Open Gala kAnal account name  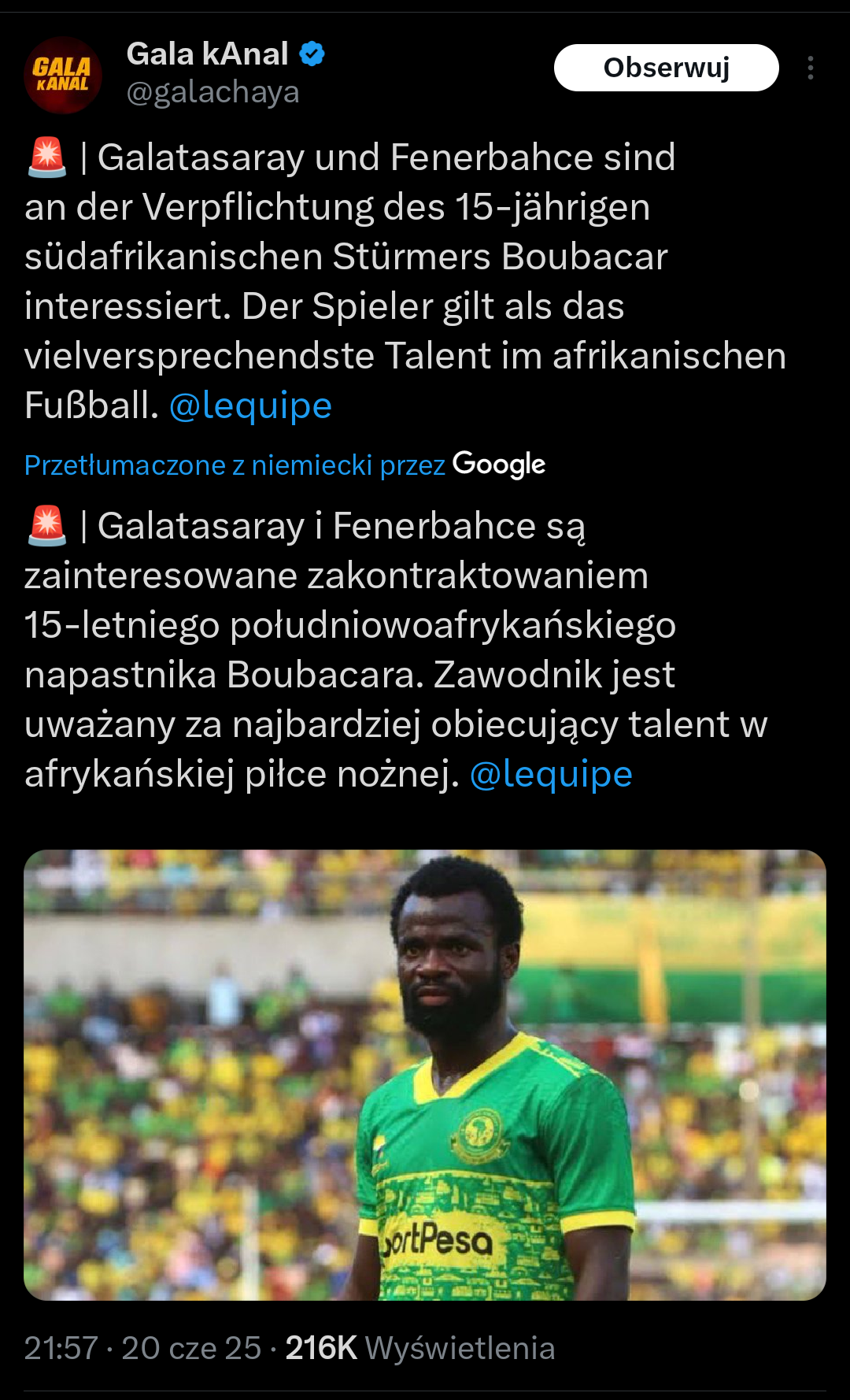pyautogui.click(x=208, y=54)
